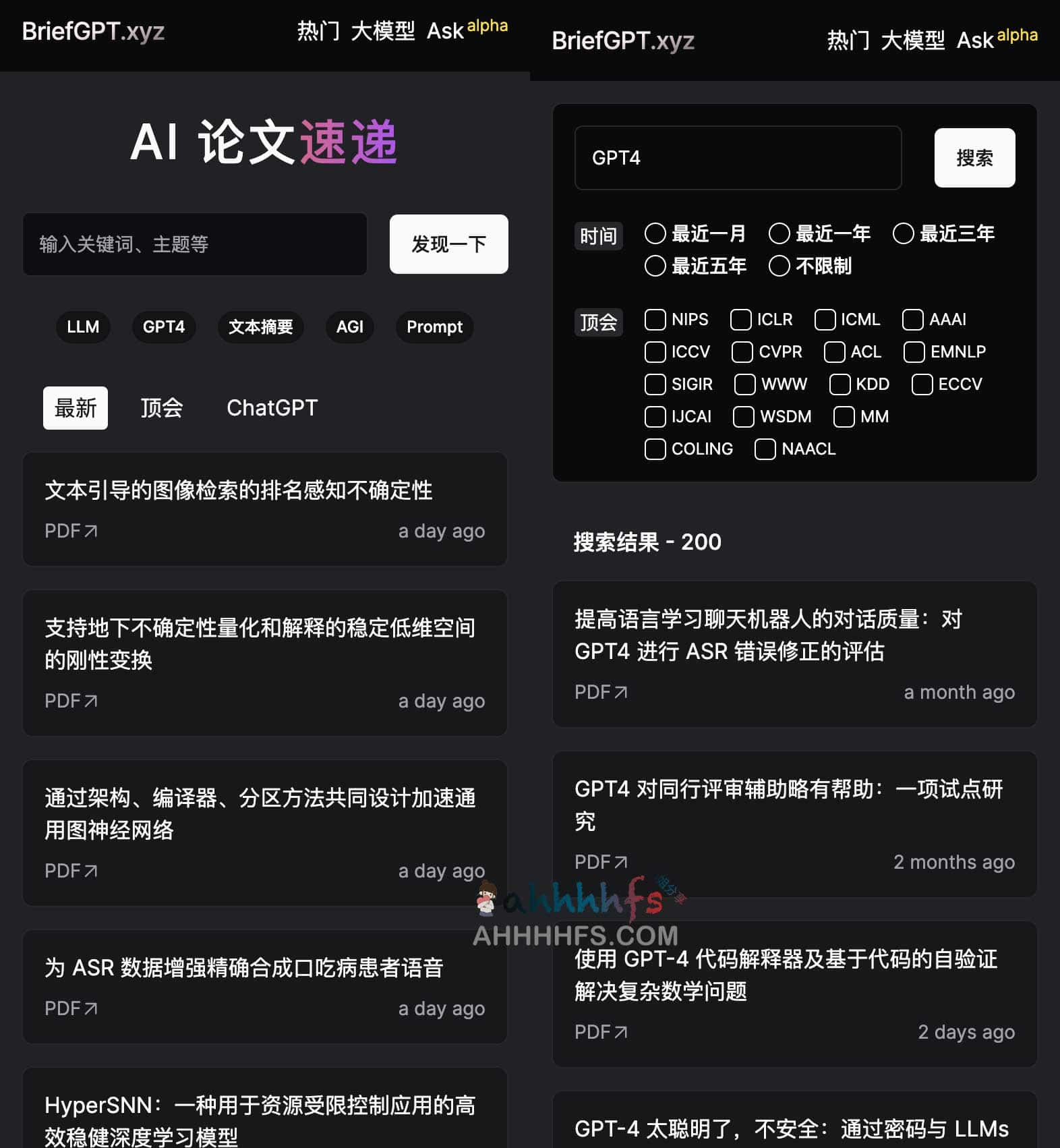The image size is (1060, 1148).
Task: Check the CVPR conference box
Action: (742, 352)
